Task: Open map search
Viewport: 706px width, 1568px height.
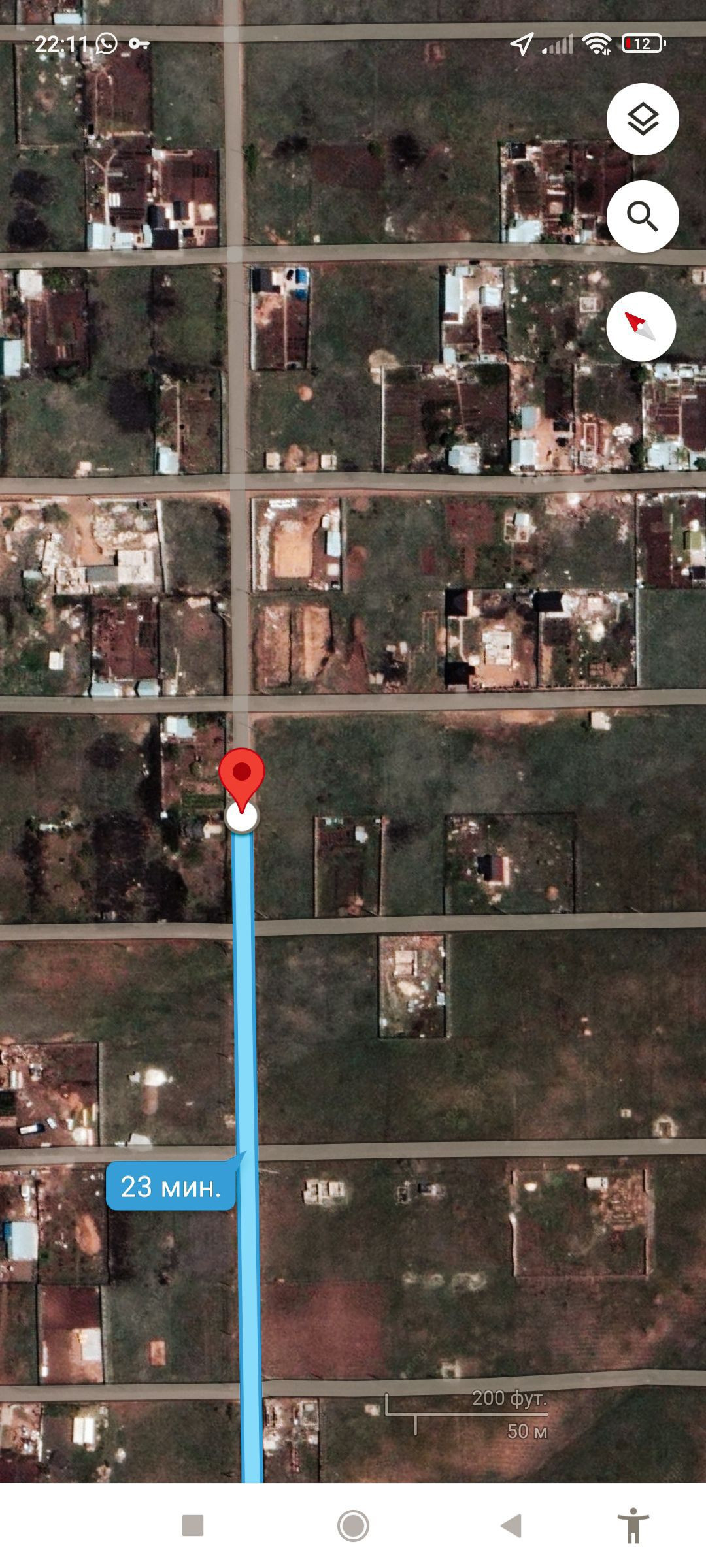Action: 642,216
